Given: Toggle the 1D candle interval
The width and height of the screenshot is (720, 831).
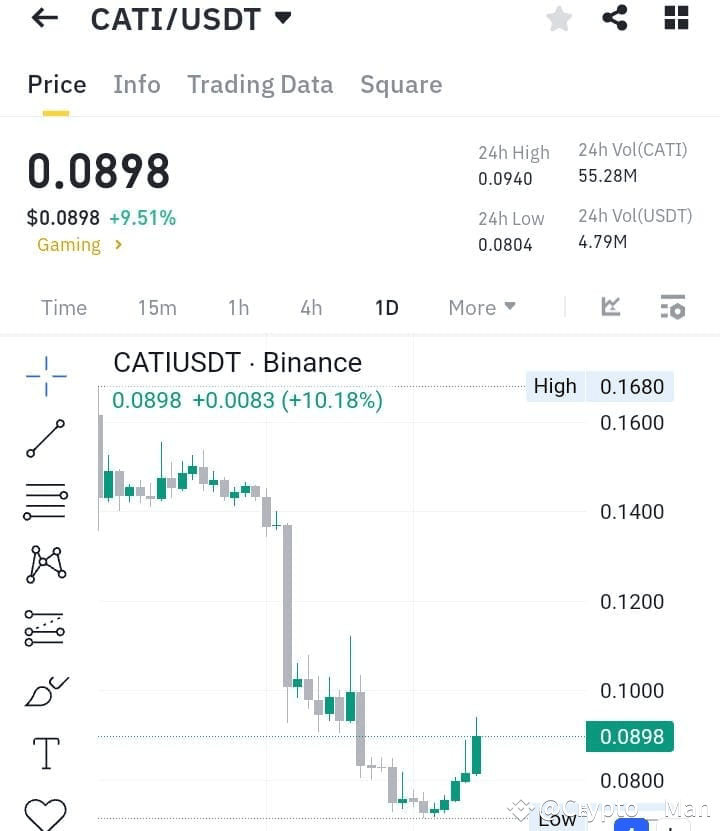Looking at the screenshot, I should point(387,308).
